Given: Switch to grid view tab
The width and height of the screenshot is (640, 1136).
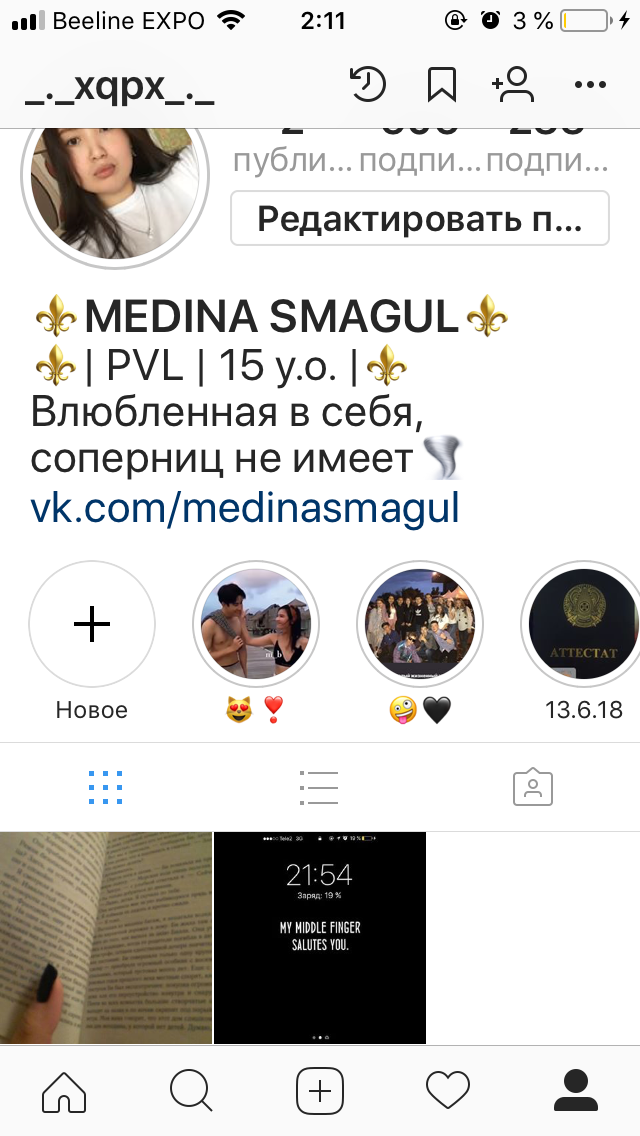Looking at the screenshot, I should pyautogui.click(x=106, y=788).
